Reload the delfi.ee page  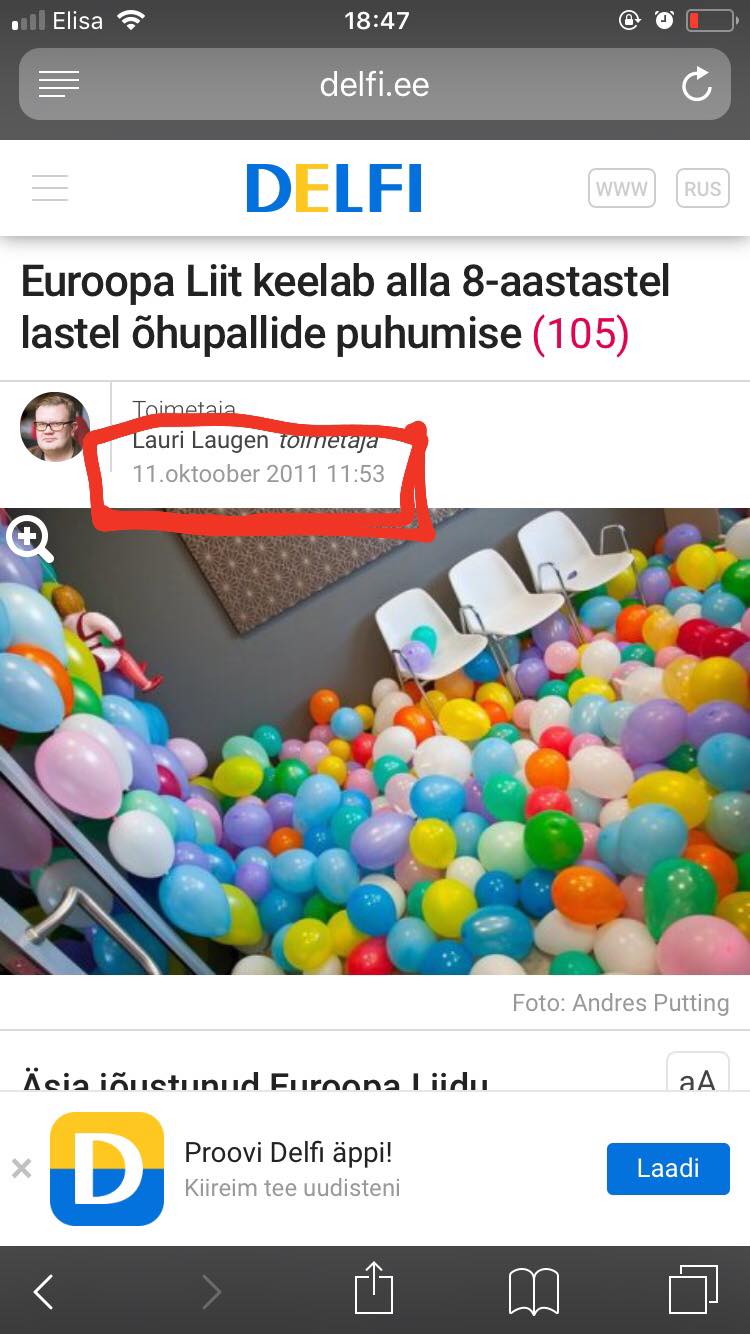click(697, 85)
